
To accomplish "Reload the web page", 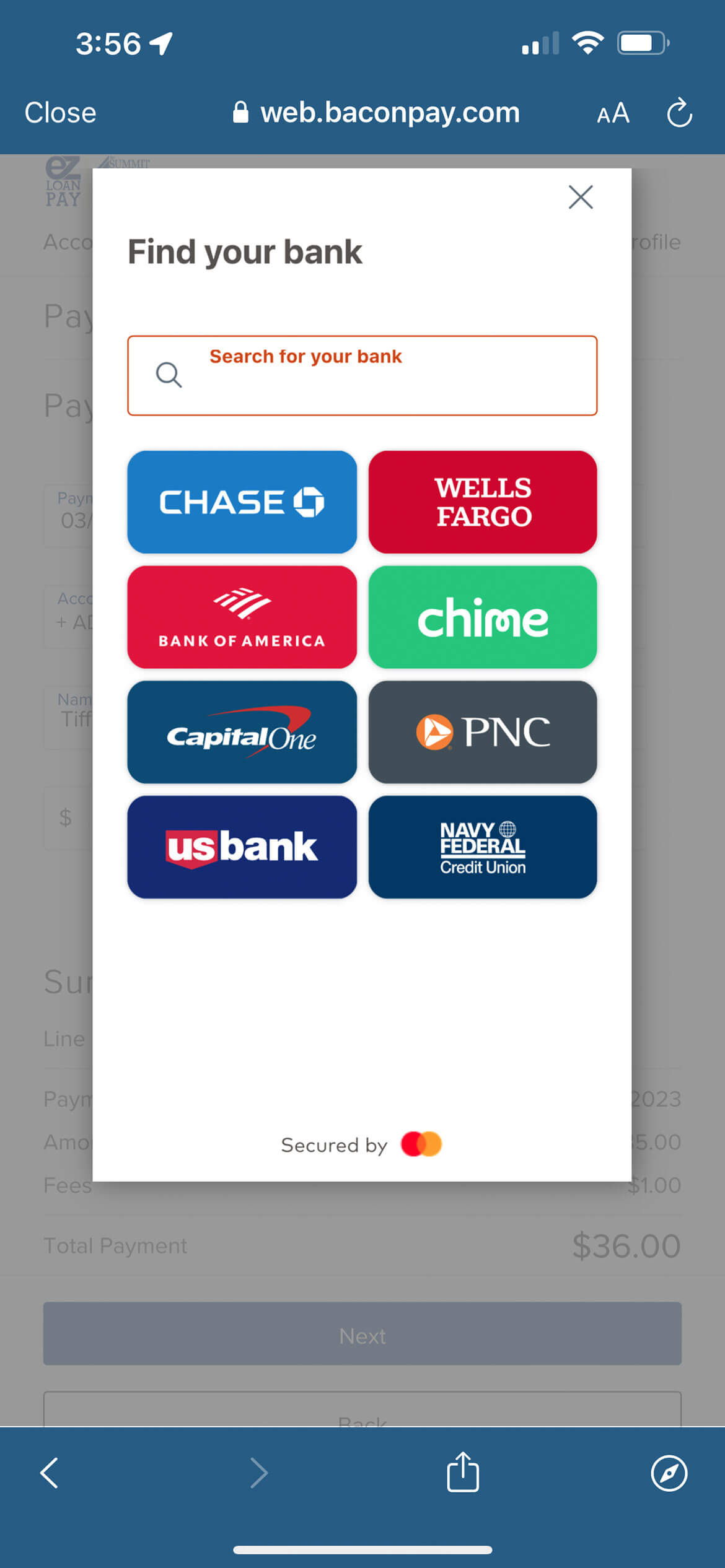I will [679, 113].
